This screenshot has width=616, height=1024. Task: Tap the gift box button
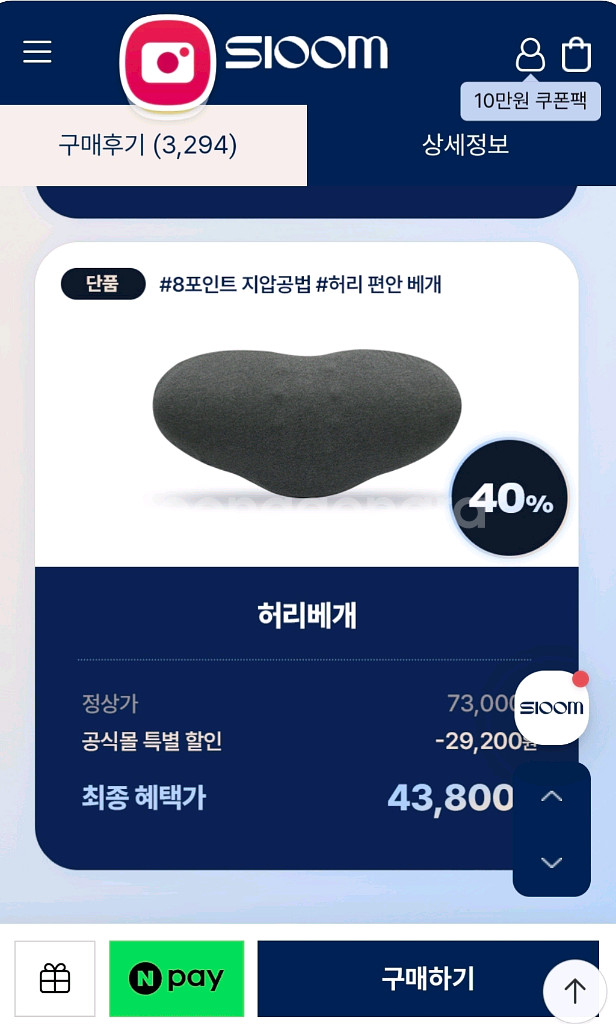click(55, 978)
